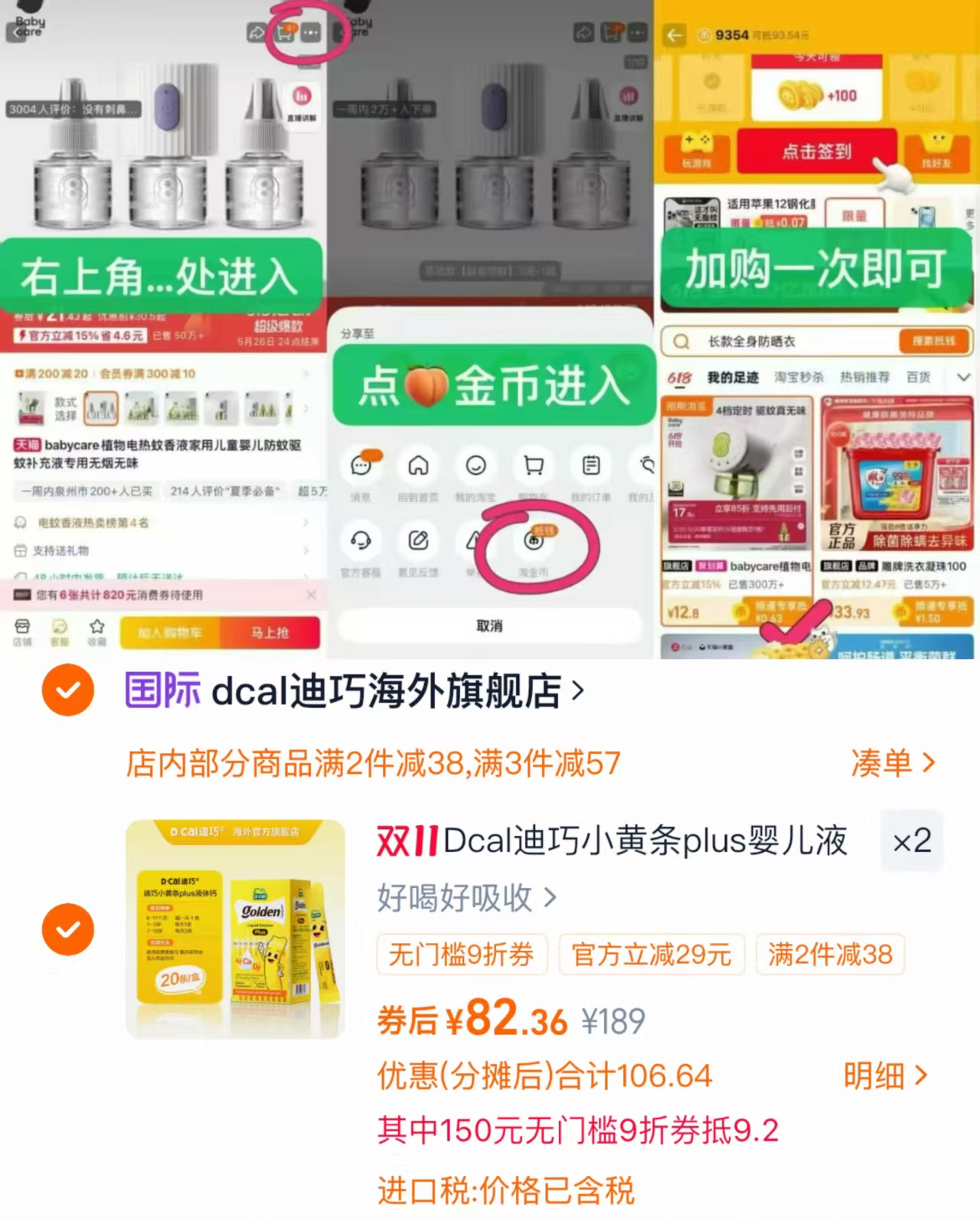Click the 玩游戏 game controller icon

click(x=695, y=145)
